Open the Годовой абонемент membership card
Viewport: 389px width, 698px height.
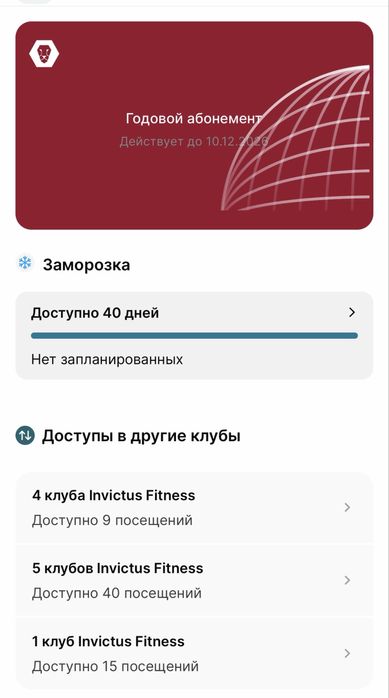(194, 125)
